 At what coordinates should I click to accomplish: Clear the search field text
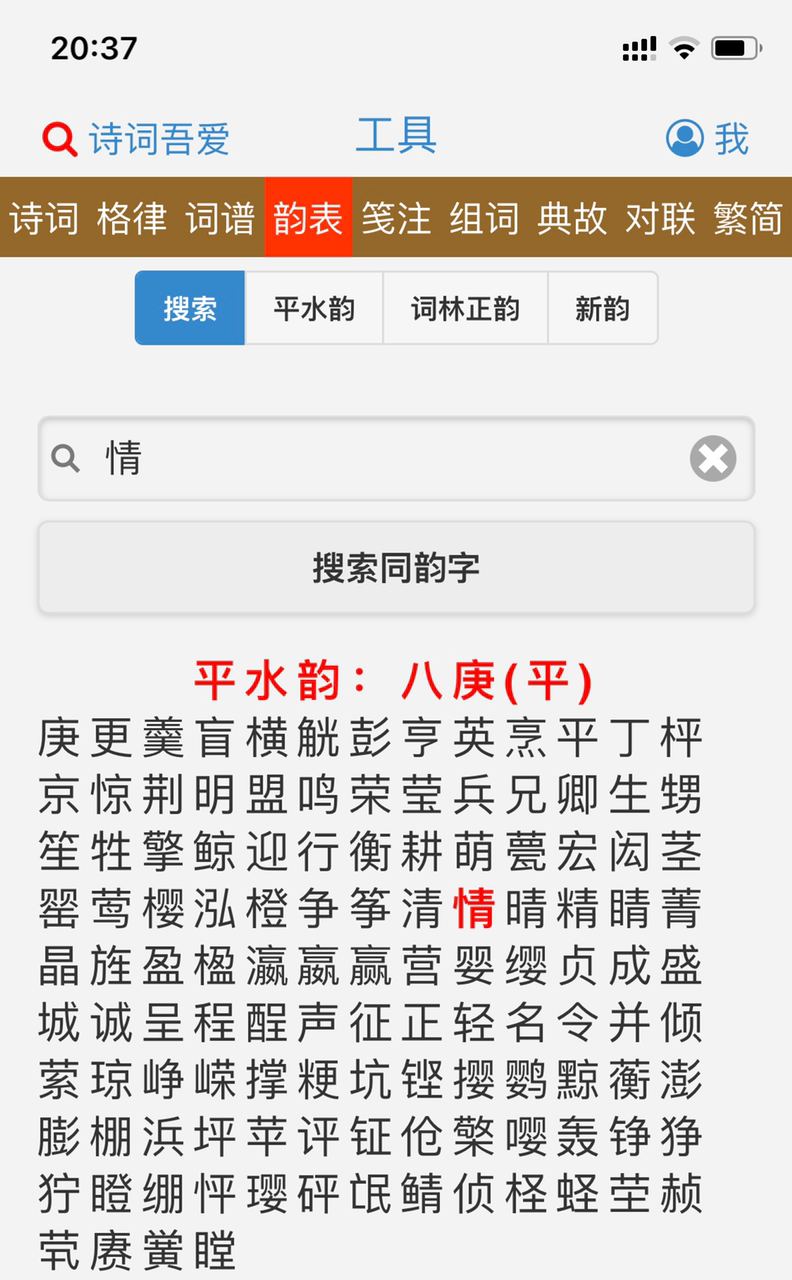pos(712,459)
